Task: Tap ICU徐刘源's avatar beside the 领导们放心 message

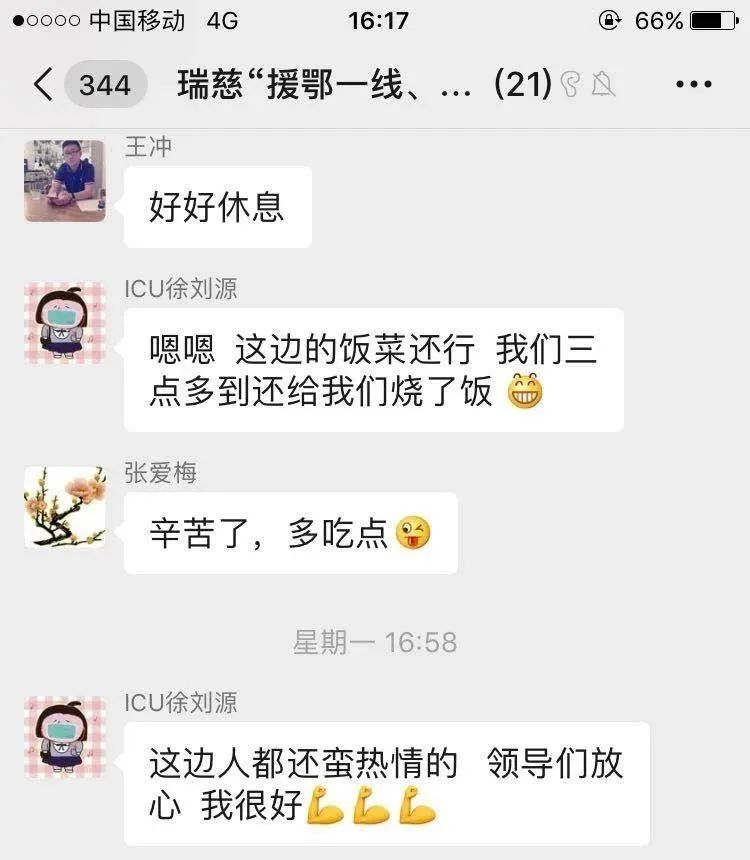Action: (x=65, y=737)
